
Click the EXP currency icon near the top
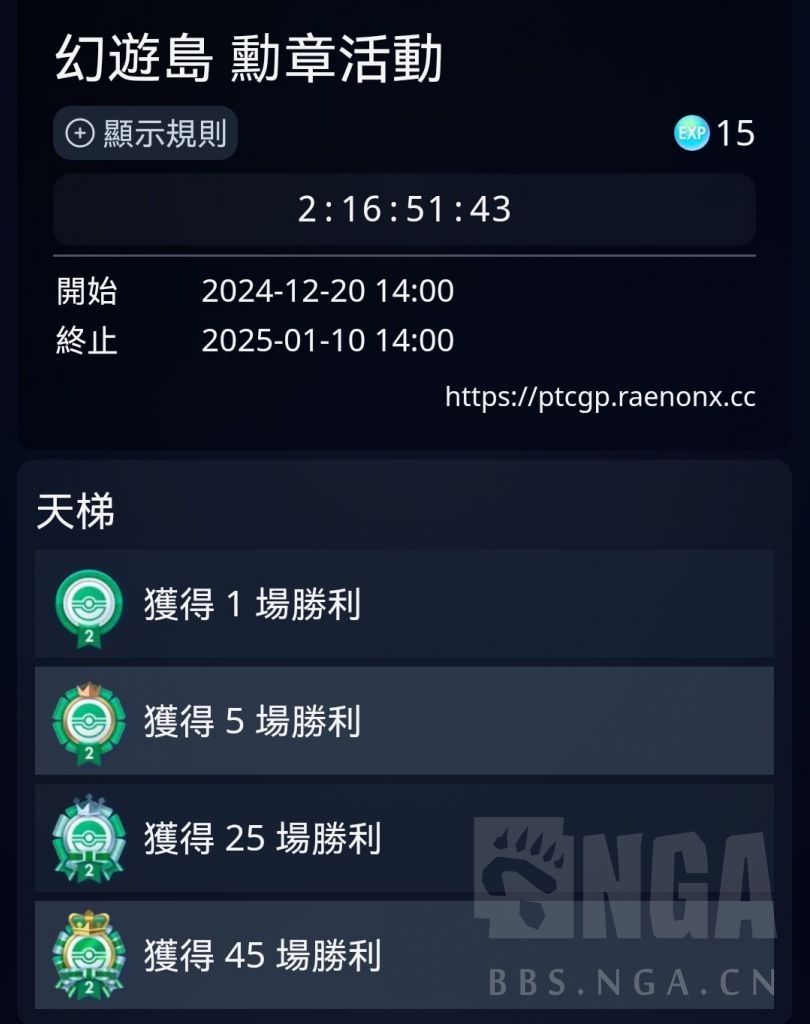tap(692, 132)
